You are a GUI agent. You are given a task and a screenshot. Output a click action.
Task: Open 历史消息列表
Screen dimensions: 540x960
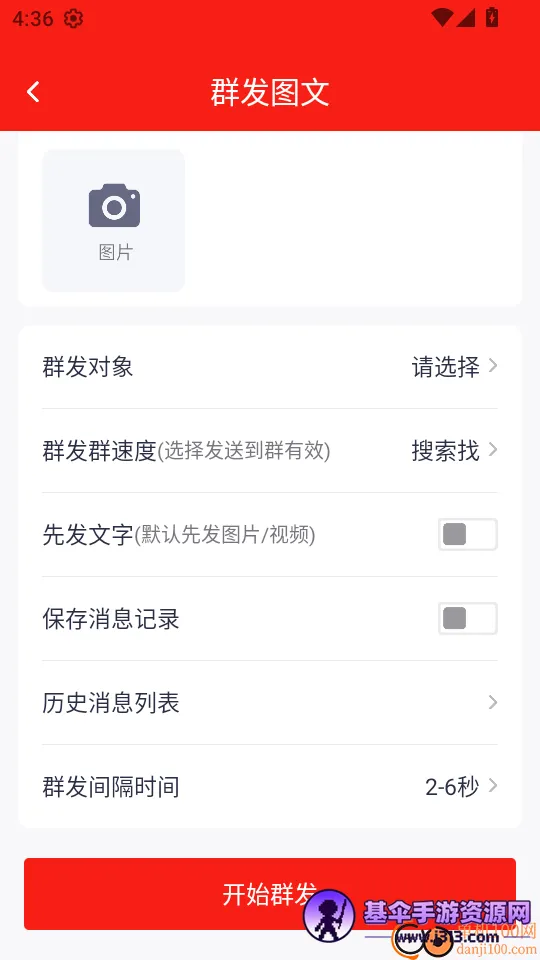coord(269,703)
